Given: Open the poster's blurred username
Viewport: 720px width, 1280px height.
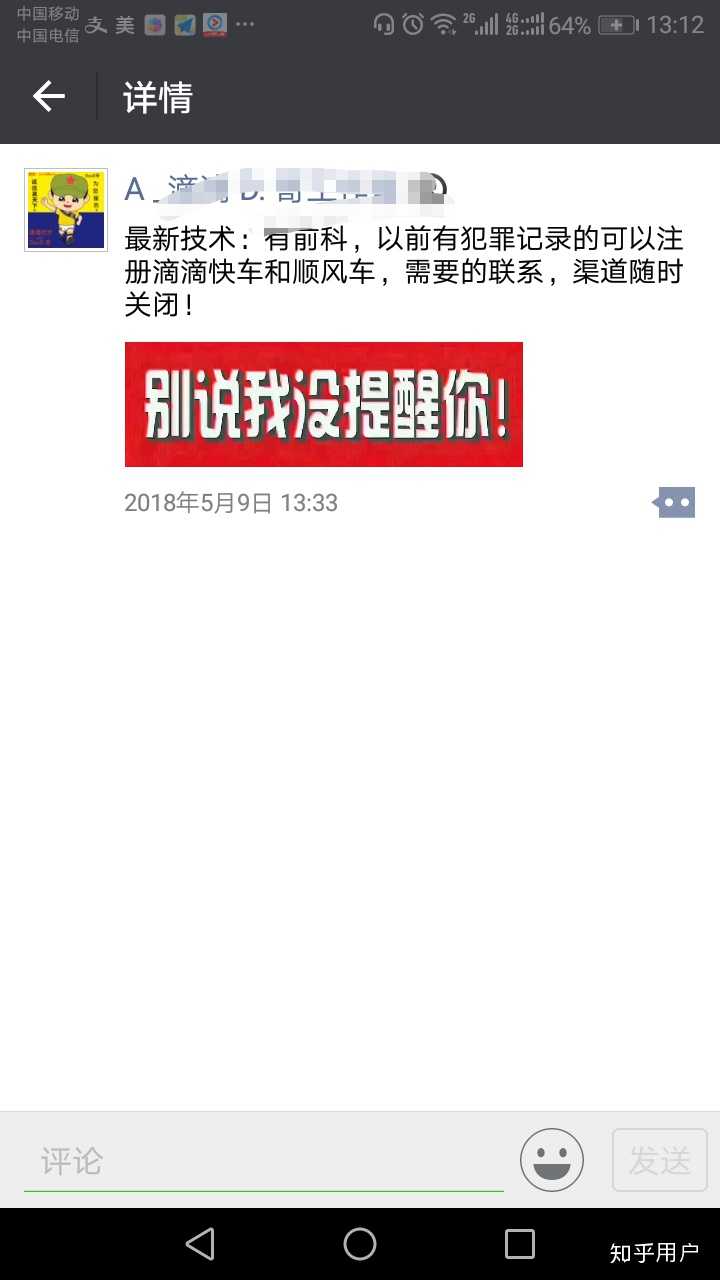Looking at the screenshot, I should click(x=286, y=188).
